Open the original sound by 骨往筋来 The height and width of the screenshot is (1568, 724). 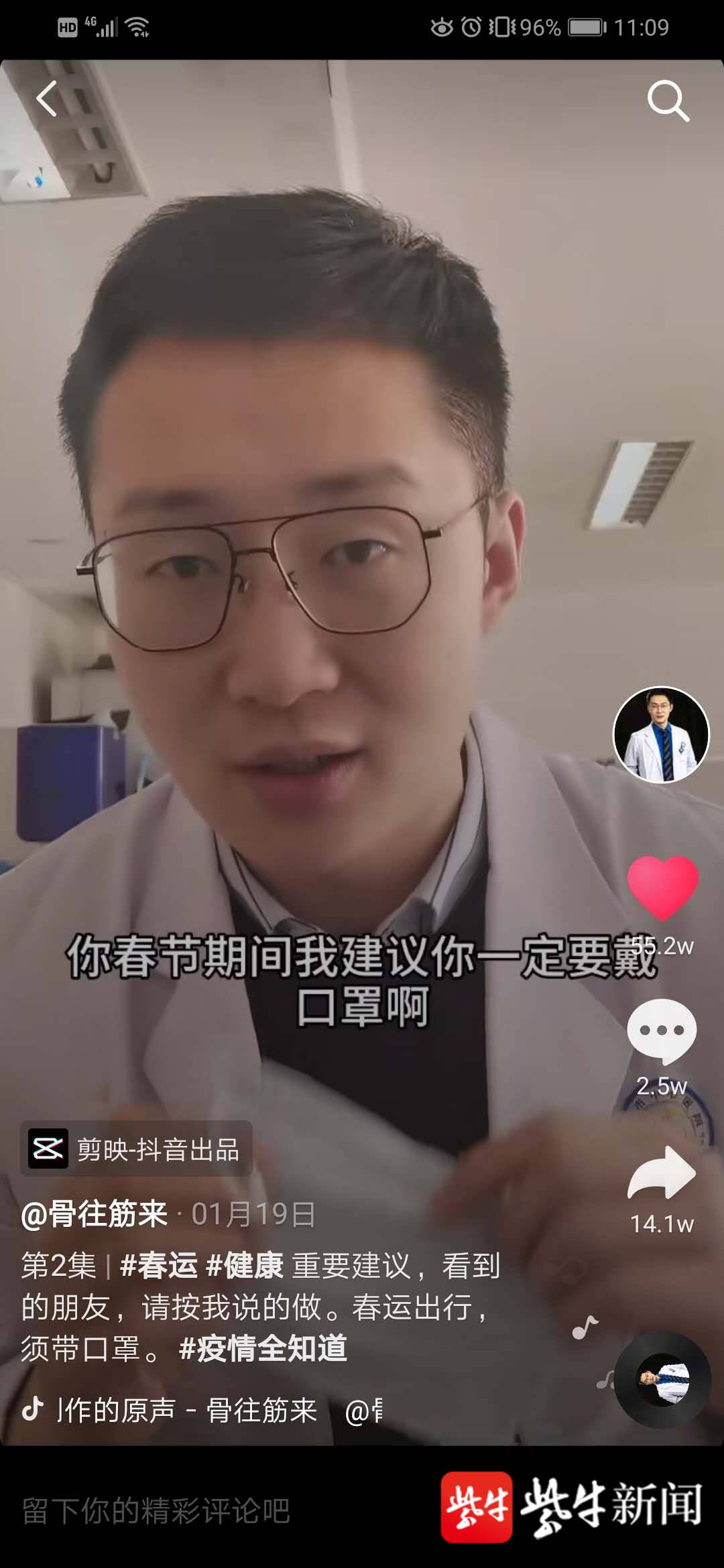click(x=188, y=1410)
